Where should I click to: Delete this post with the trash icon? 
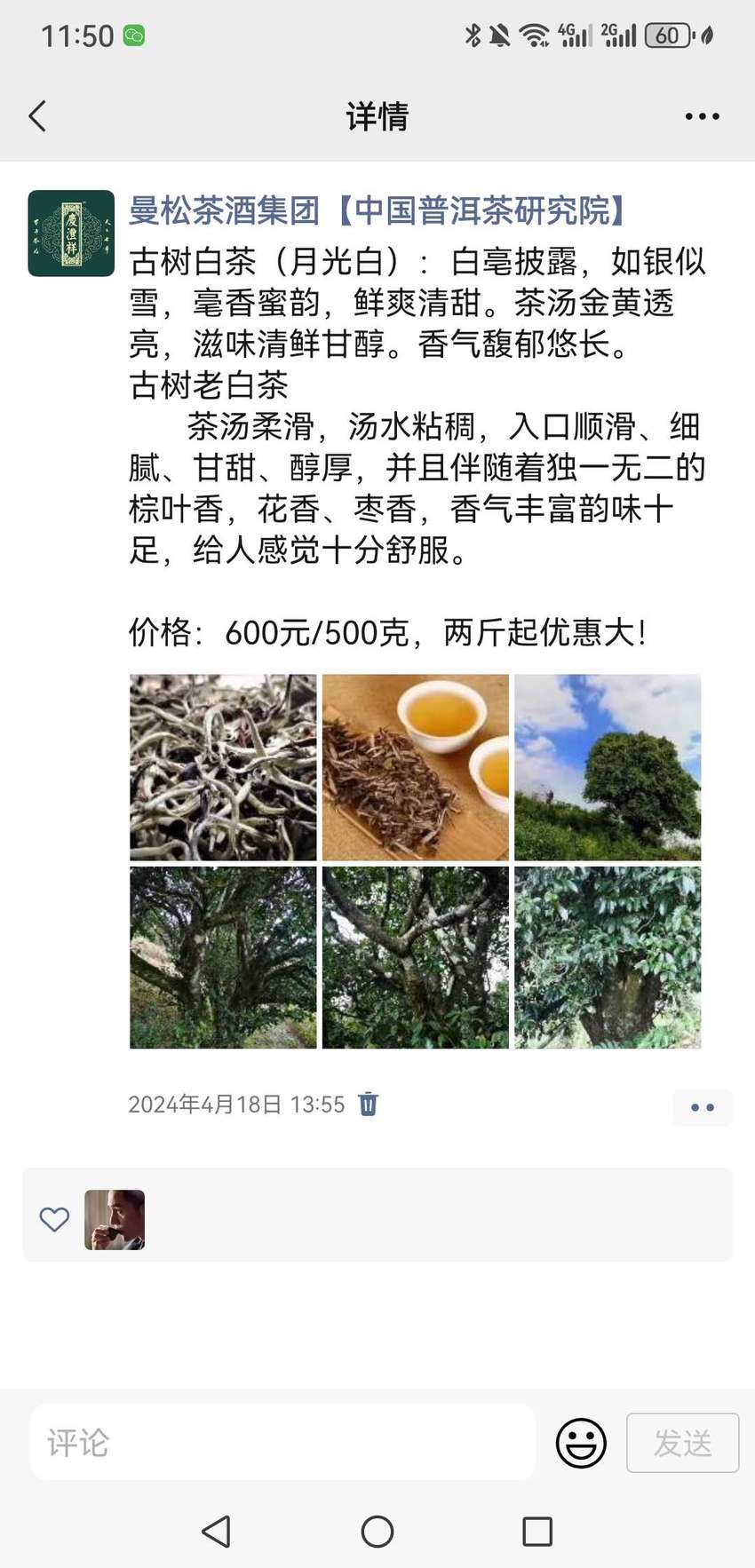(x=368, y=1104)
